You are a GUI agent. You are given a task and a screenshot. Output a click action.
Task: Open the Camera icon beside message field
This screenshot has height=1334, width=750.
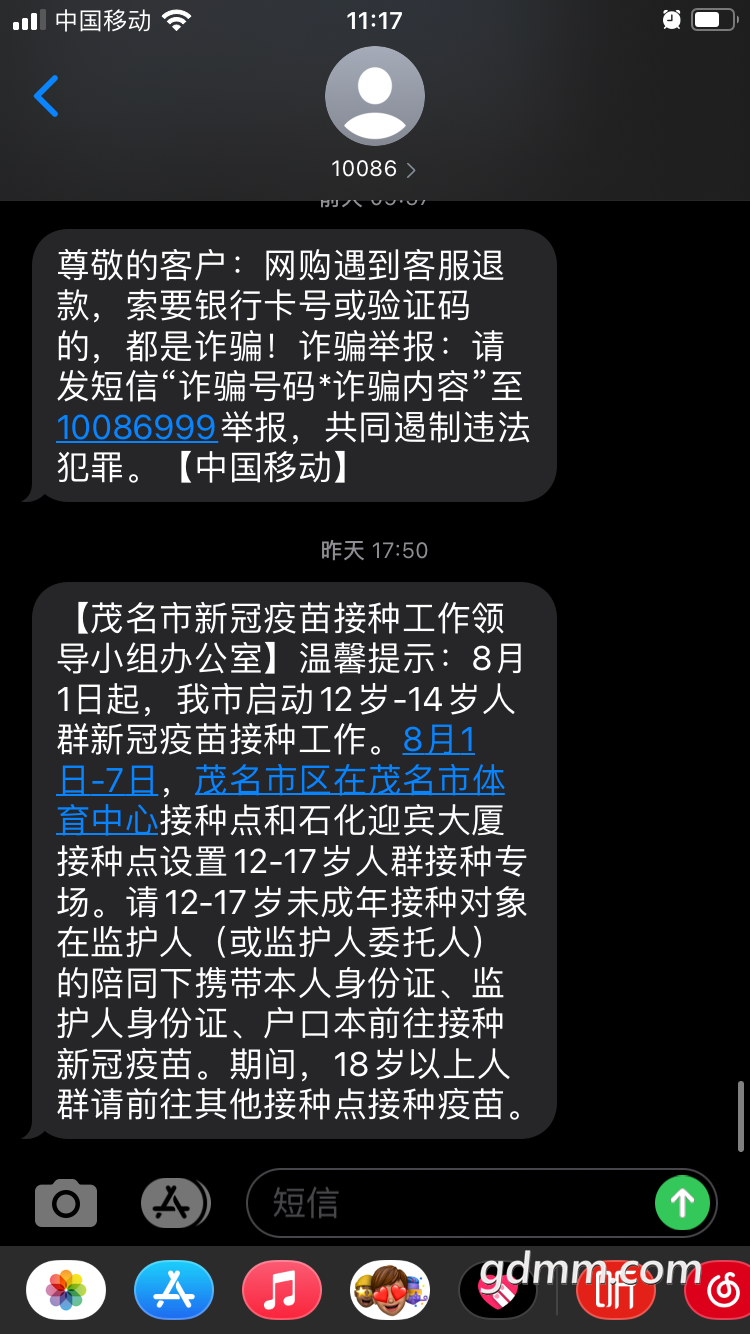pos(64,1202)
